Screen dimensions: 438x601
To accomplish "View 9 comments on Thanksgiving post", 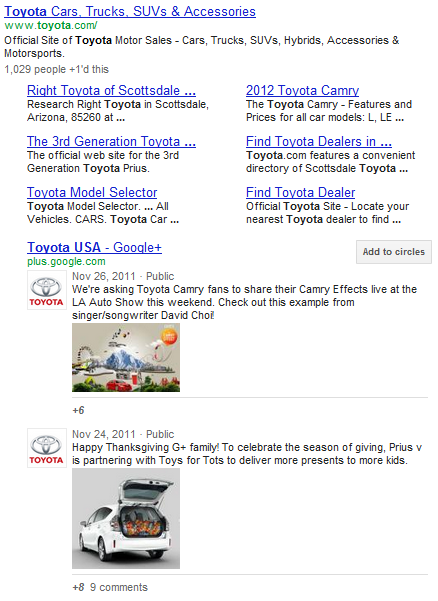I will pyautogui.click(x=119, y=587).
